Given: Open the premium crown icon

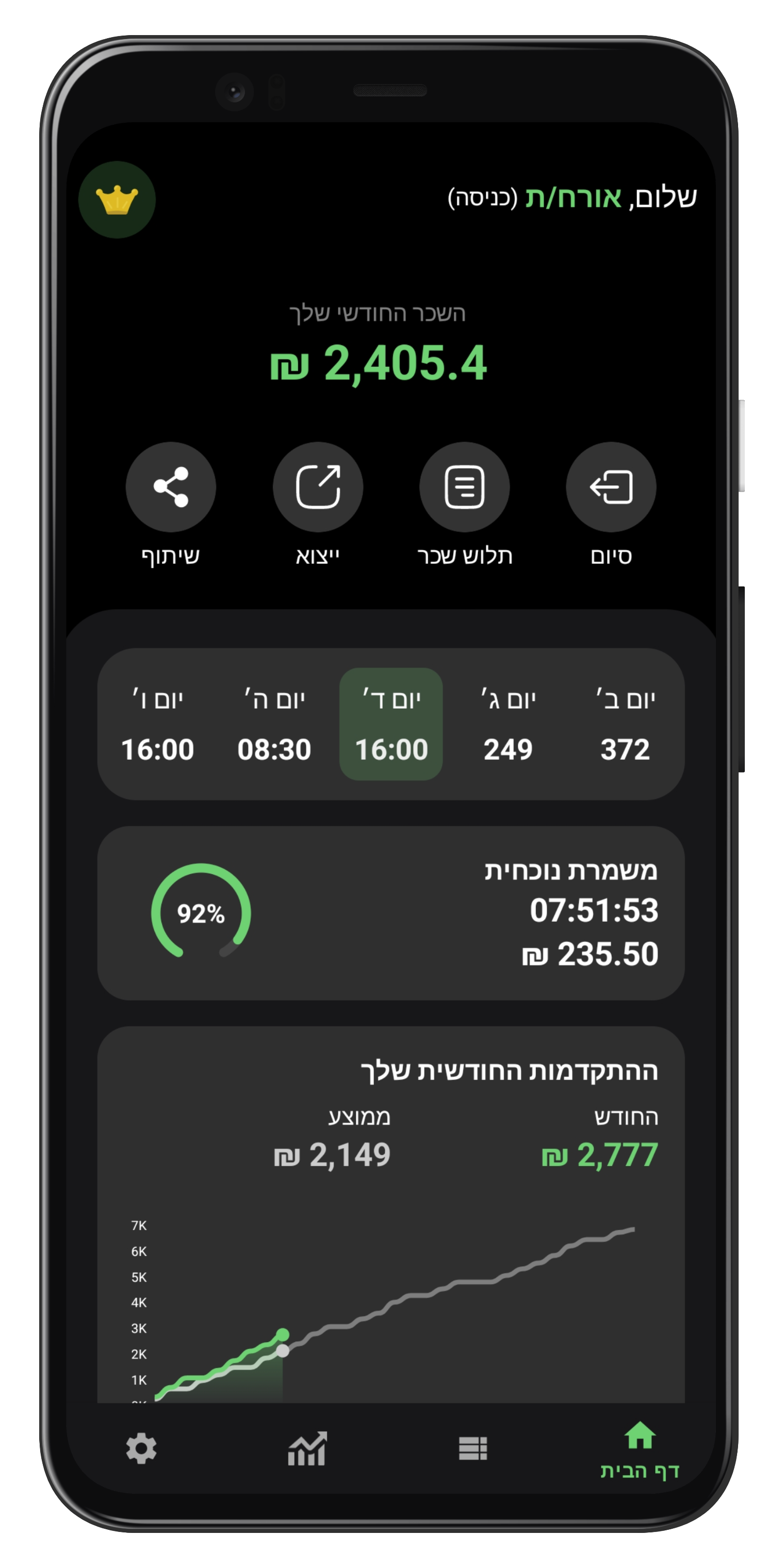Looking at the screenshot, I should tap(117, 200).
